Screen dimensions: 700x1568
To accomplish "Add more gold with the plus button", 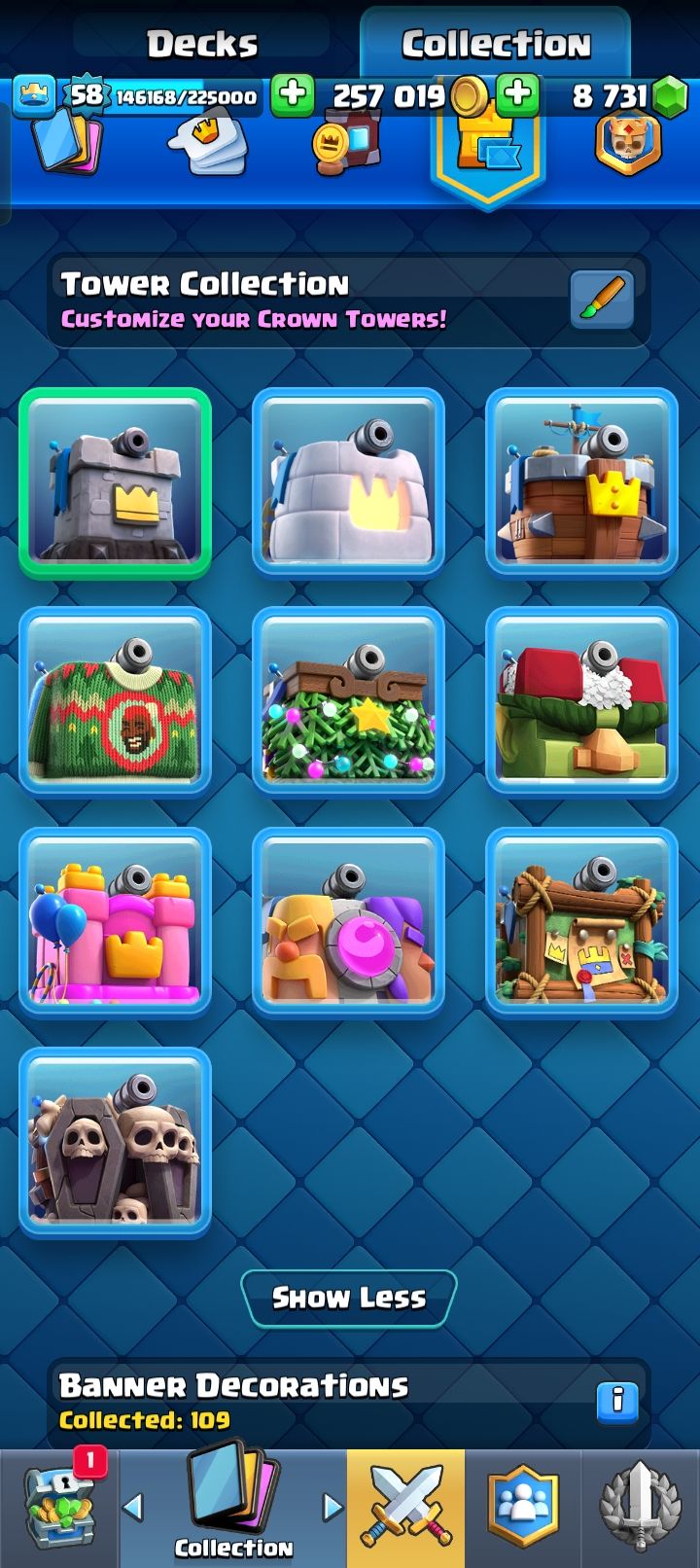I will click(x=293, y=95).
